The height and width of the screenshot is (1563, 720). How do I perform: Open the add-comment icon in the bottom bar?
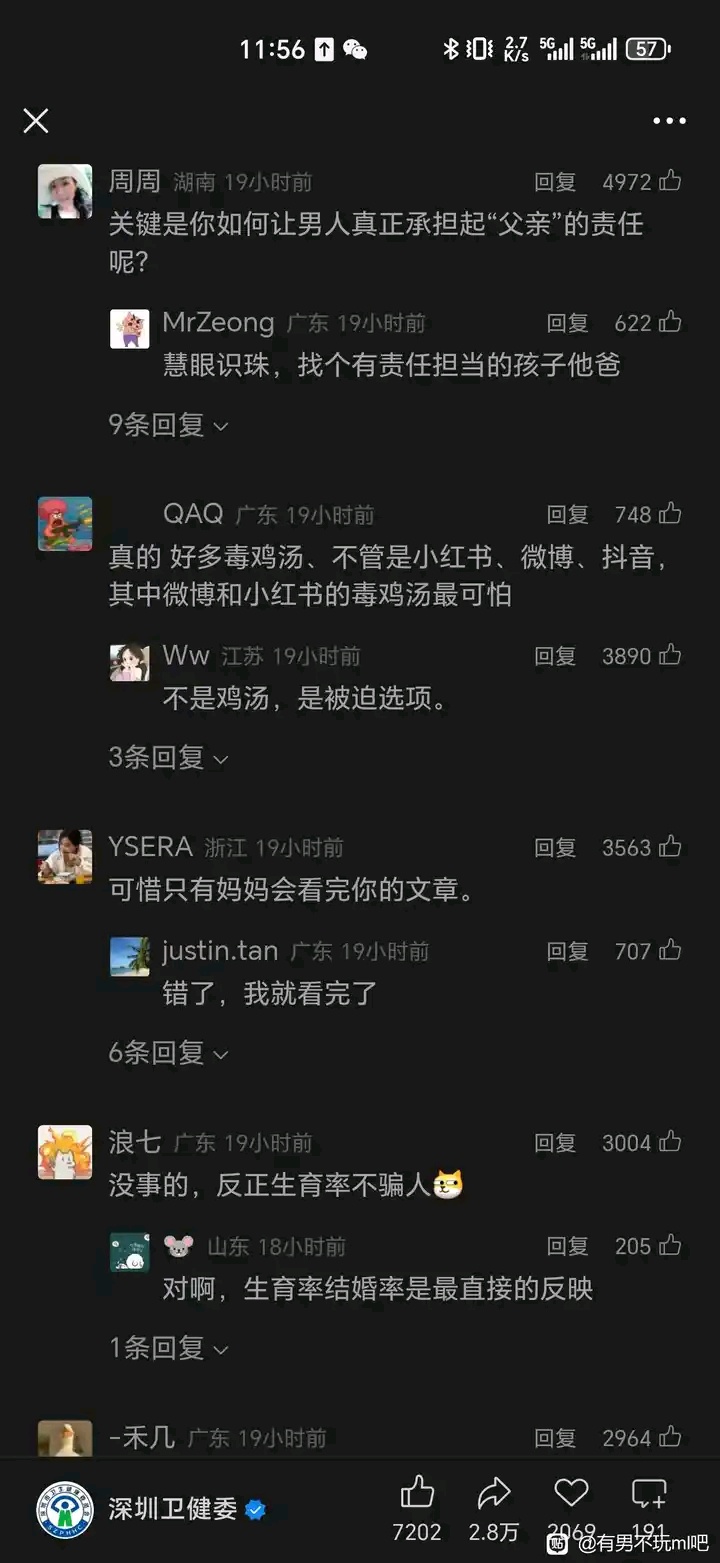point(649,1495)
